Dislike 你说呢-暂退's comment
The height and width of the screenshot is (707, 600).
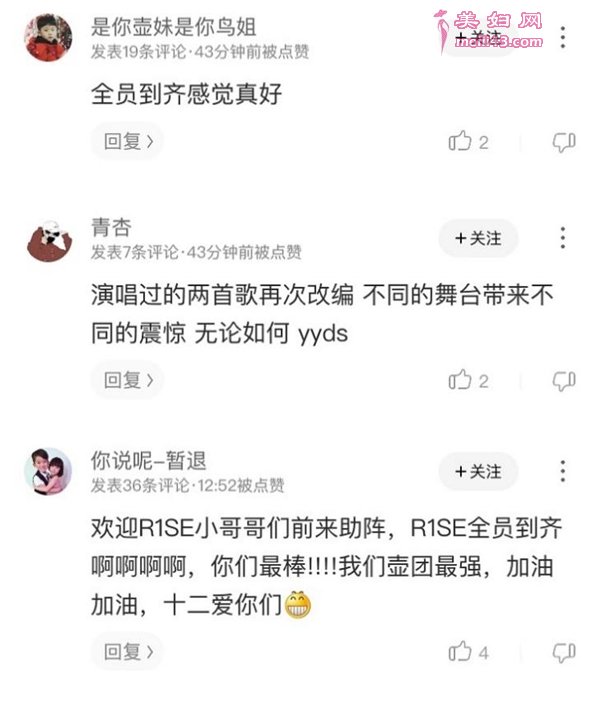pos(564,652)
